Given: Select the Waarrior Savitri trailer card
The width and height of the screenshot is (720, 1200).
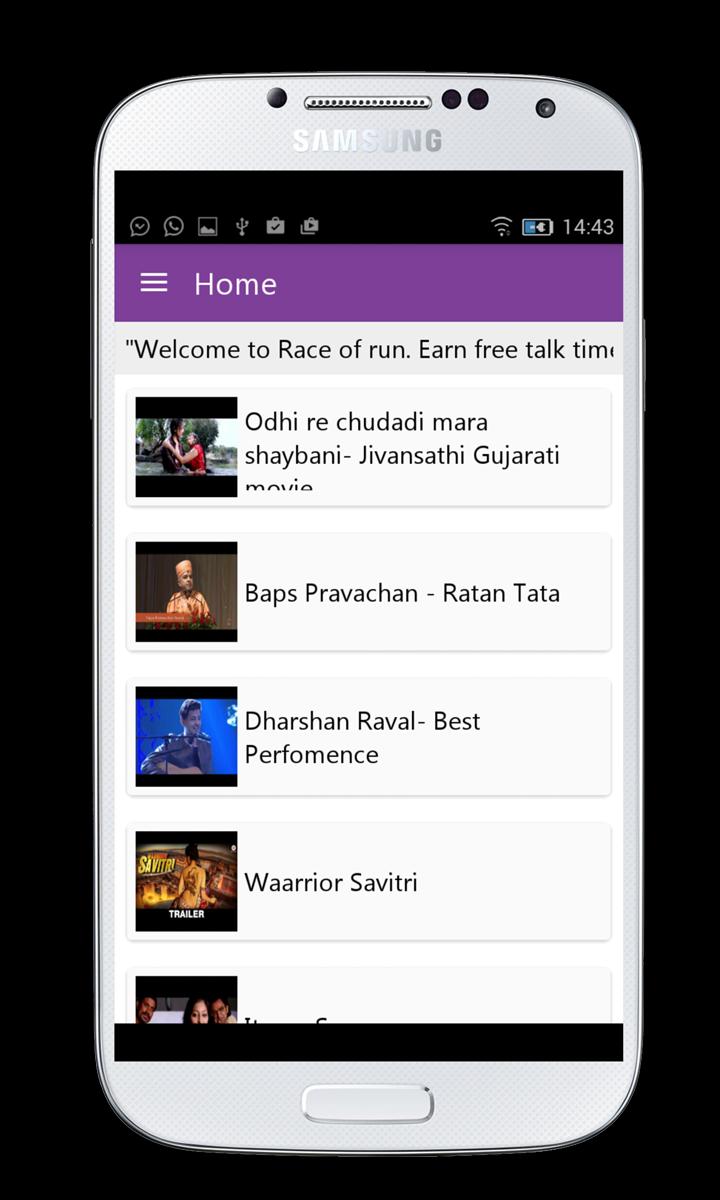Looking at the screenshot, I should click(368, 881).
